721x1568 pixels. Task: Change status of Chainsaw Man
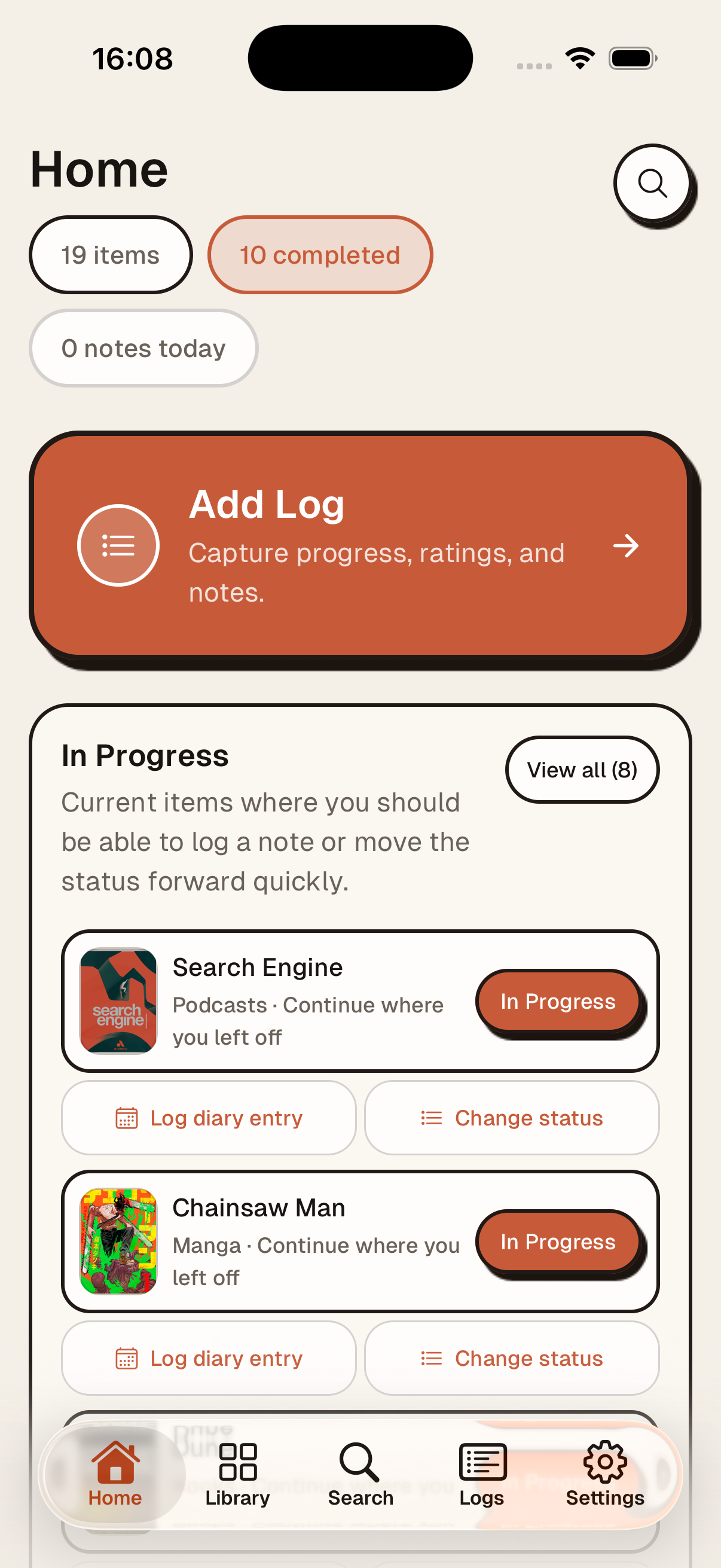pos(512,1359)
